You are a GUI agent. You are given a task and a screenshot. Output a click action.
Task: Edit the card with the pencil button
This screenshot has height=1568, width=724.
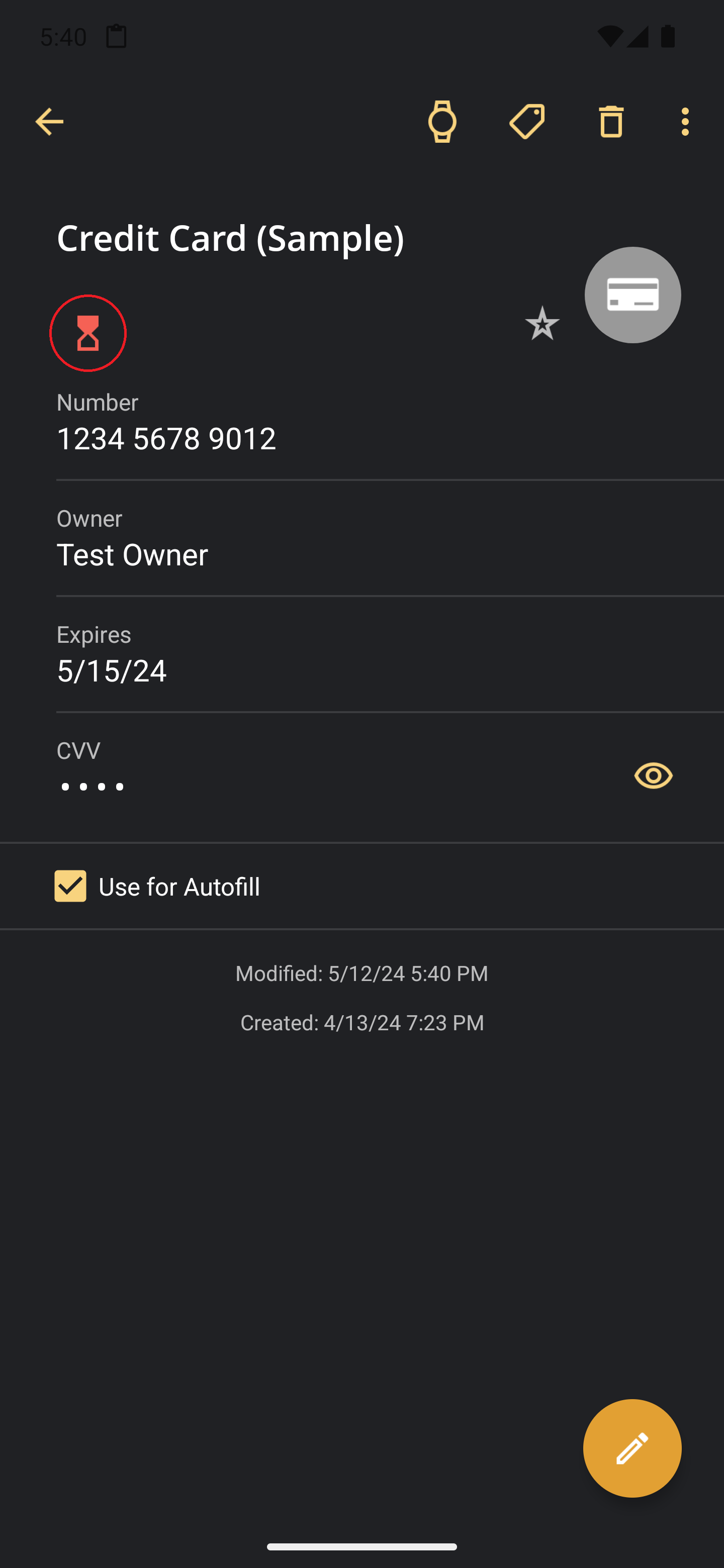632,1448
